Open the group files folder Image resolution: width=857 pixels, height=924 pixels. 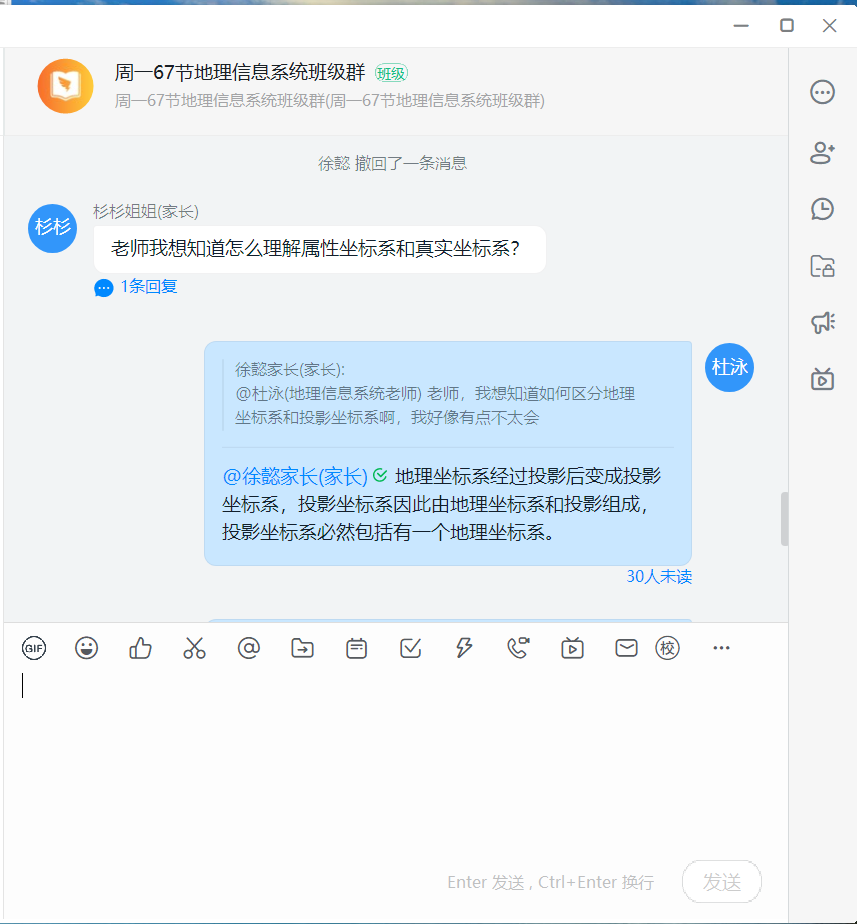pos(822,266)
